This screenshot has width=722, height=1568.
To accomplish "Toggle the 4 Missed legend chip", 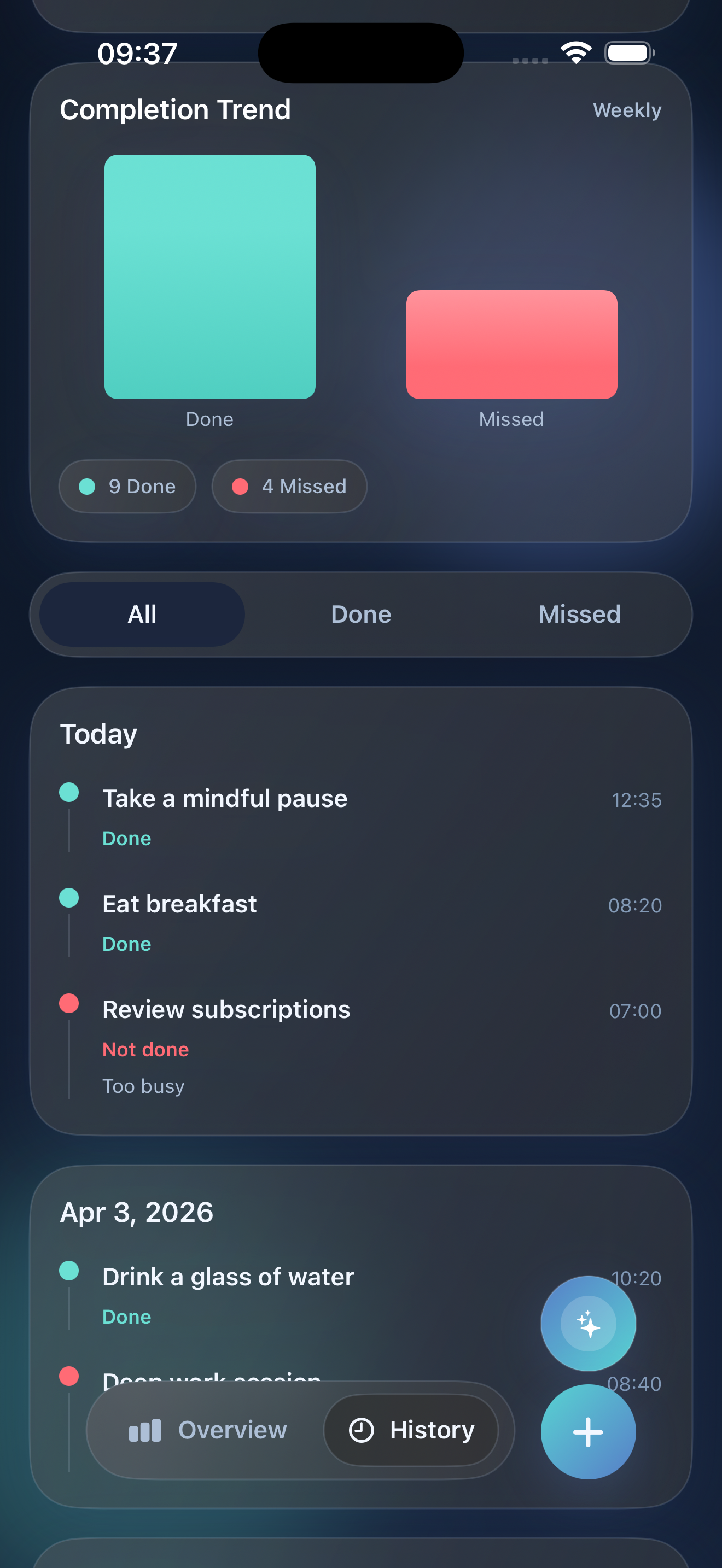I will click(x=289, y=487).
